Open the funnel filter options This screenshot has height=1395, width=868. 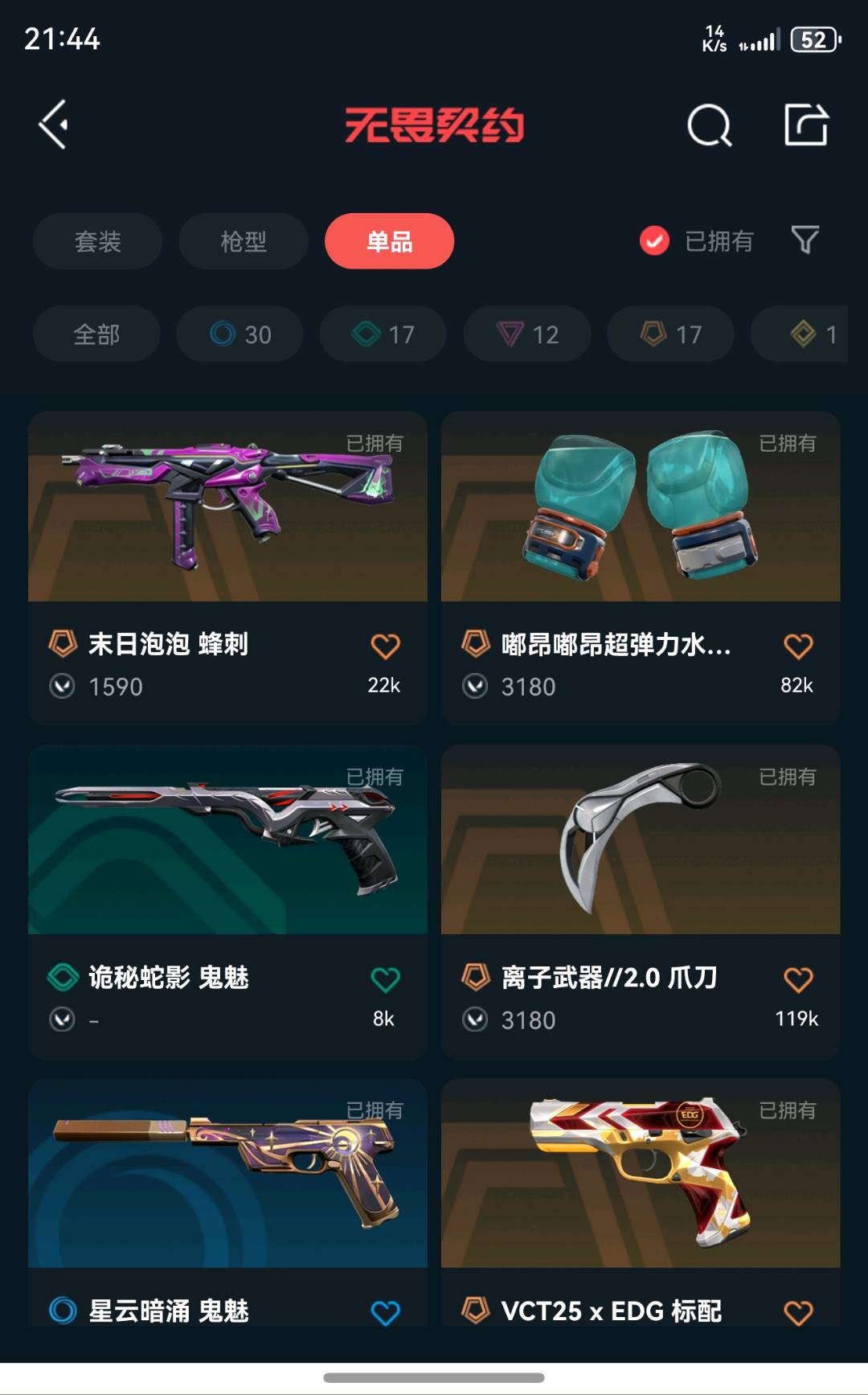coord(805,240)
